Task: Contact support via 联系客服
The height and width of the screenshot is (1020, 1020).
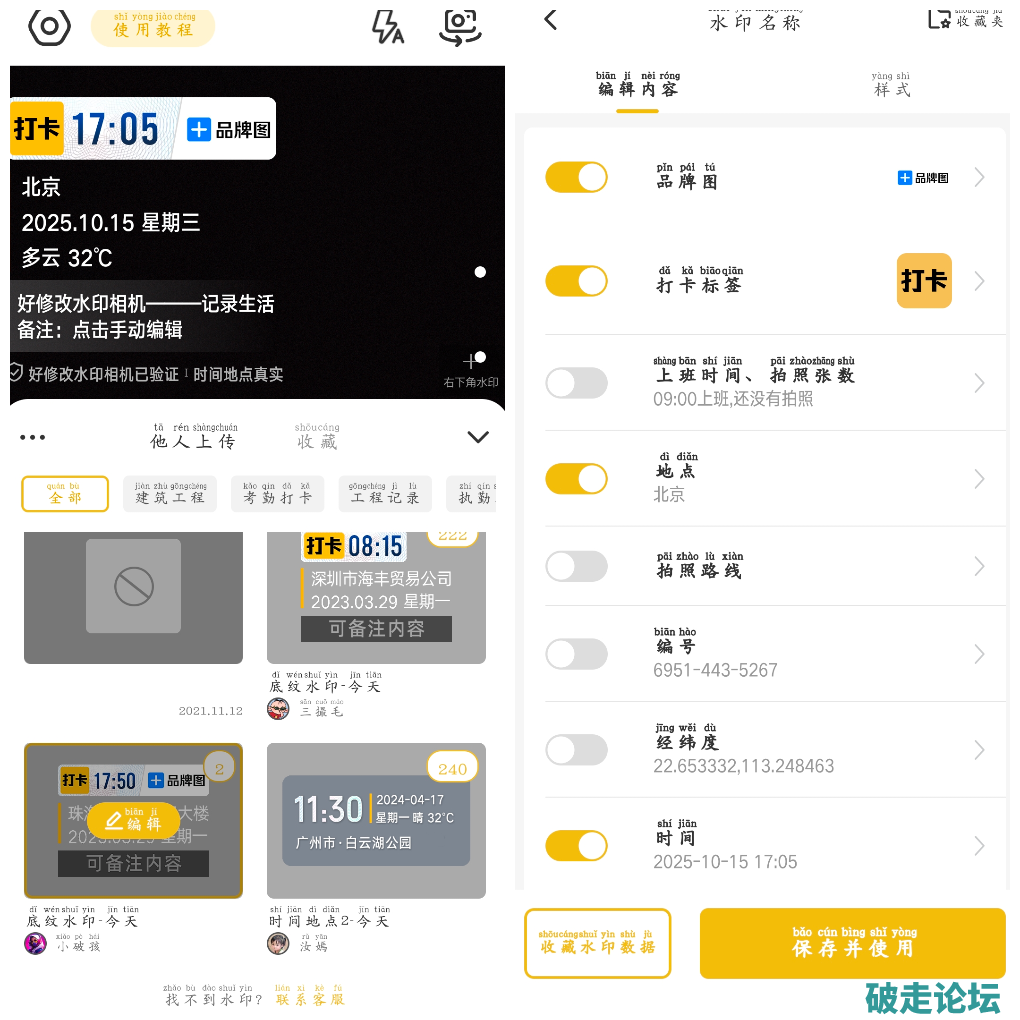Action: (310, 995)
